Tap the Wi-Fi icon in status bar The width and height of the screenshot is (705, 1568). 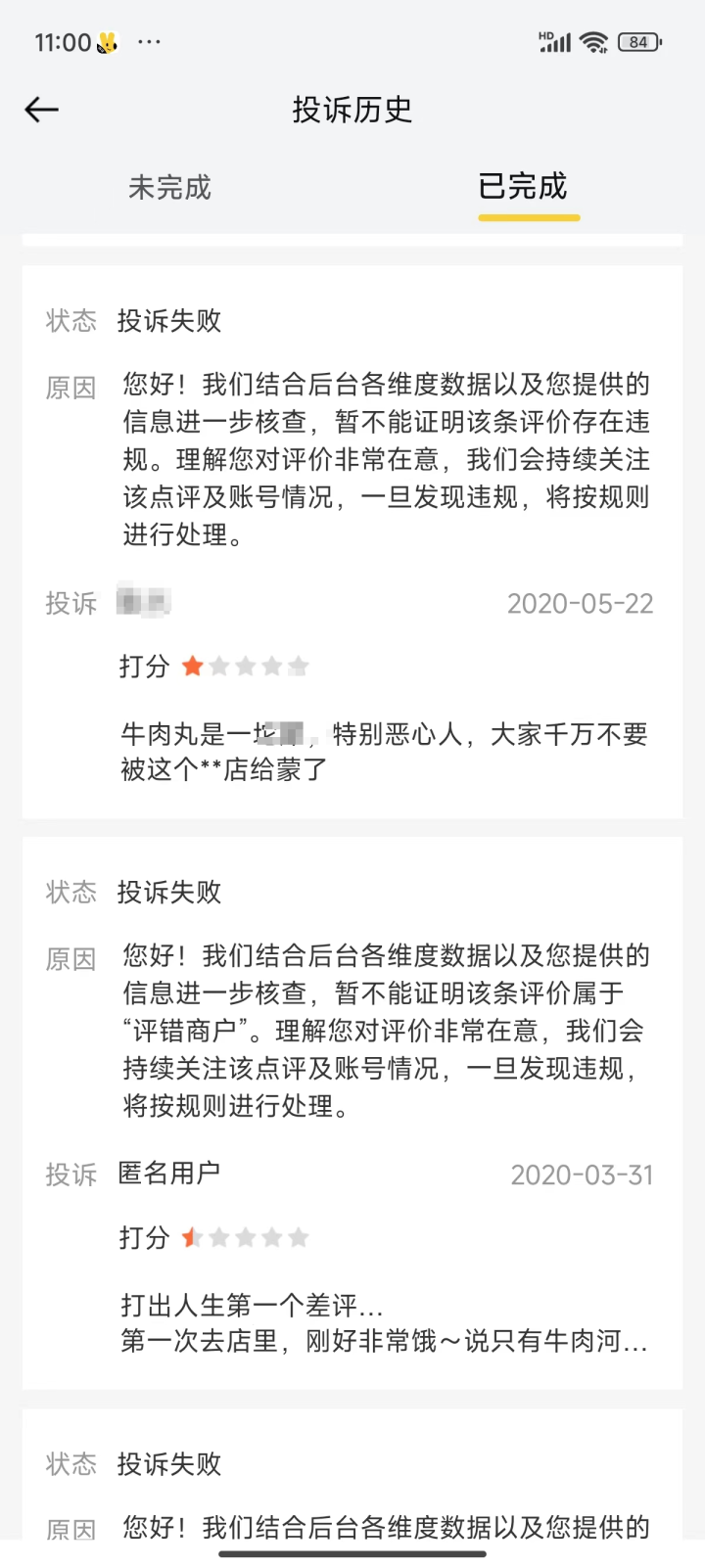(x=590, y=41)
